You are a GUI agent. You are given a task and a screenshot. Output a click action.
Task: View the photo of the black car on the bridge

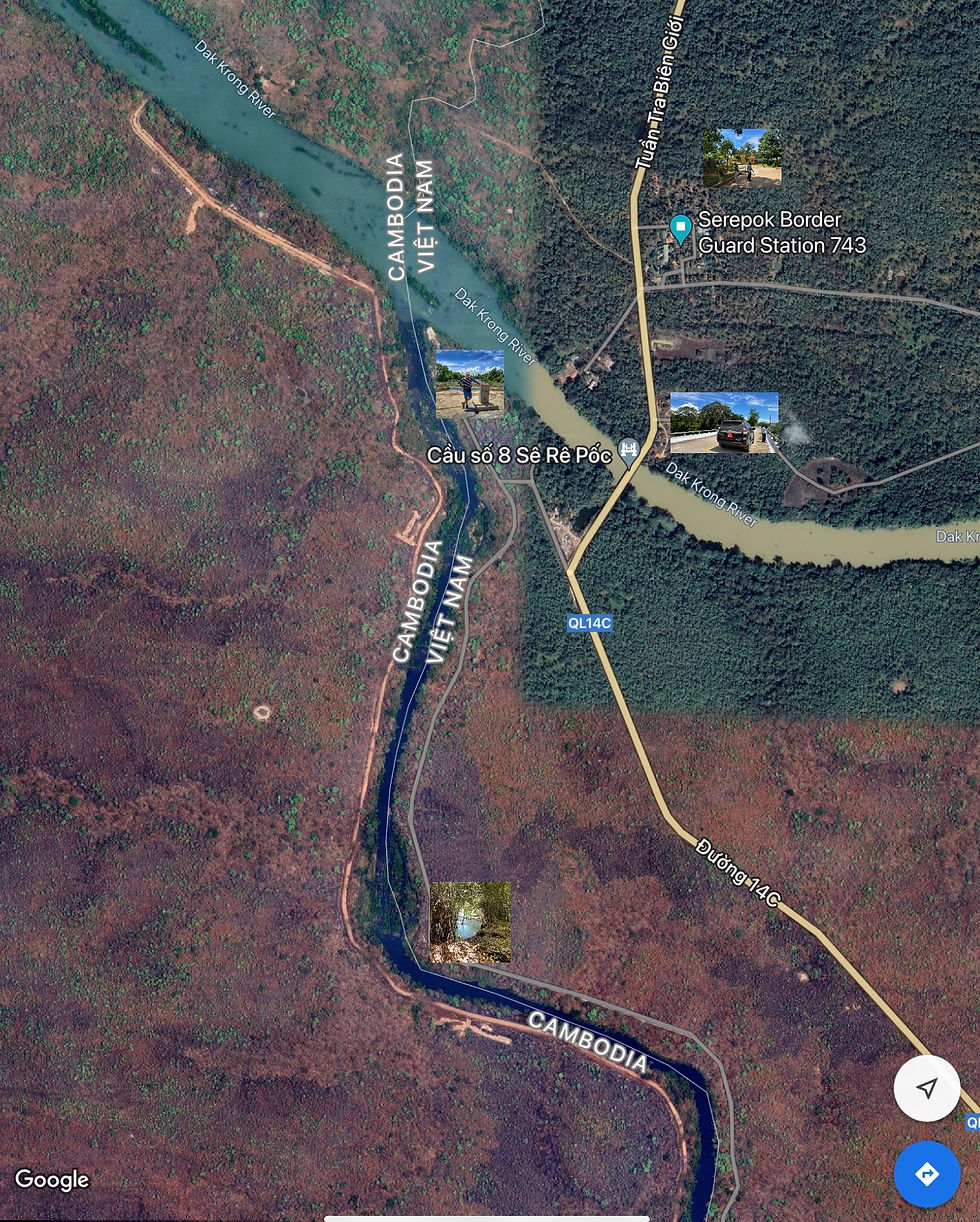pos(724,423)
